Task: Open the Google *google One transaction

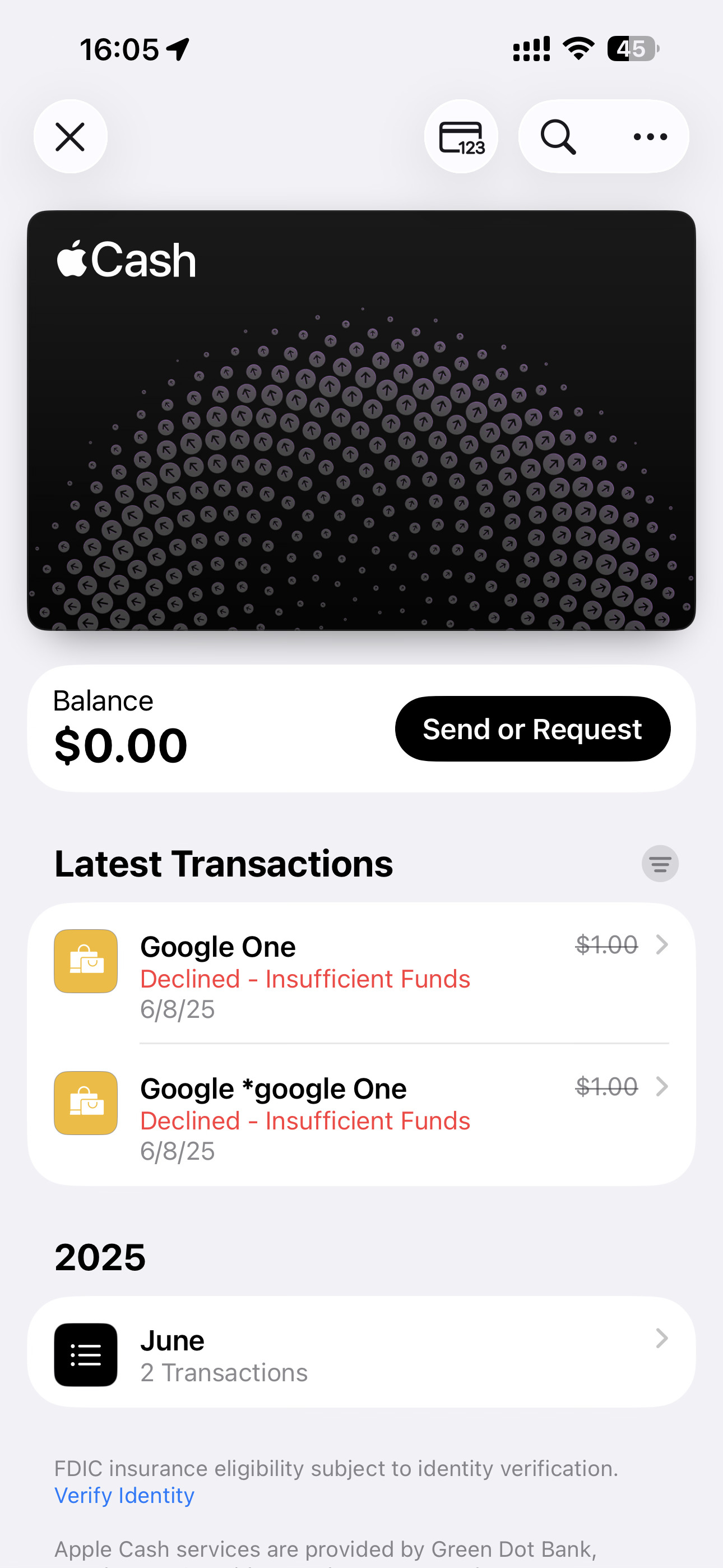Action: (361, 1115)
